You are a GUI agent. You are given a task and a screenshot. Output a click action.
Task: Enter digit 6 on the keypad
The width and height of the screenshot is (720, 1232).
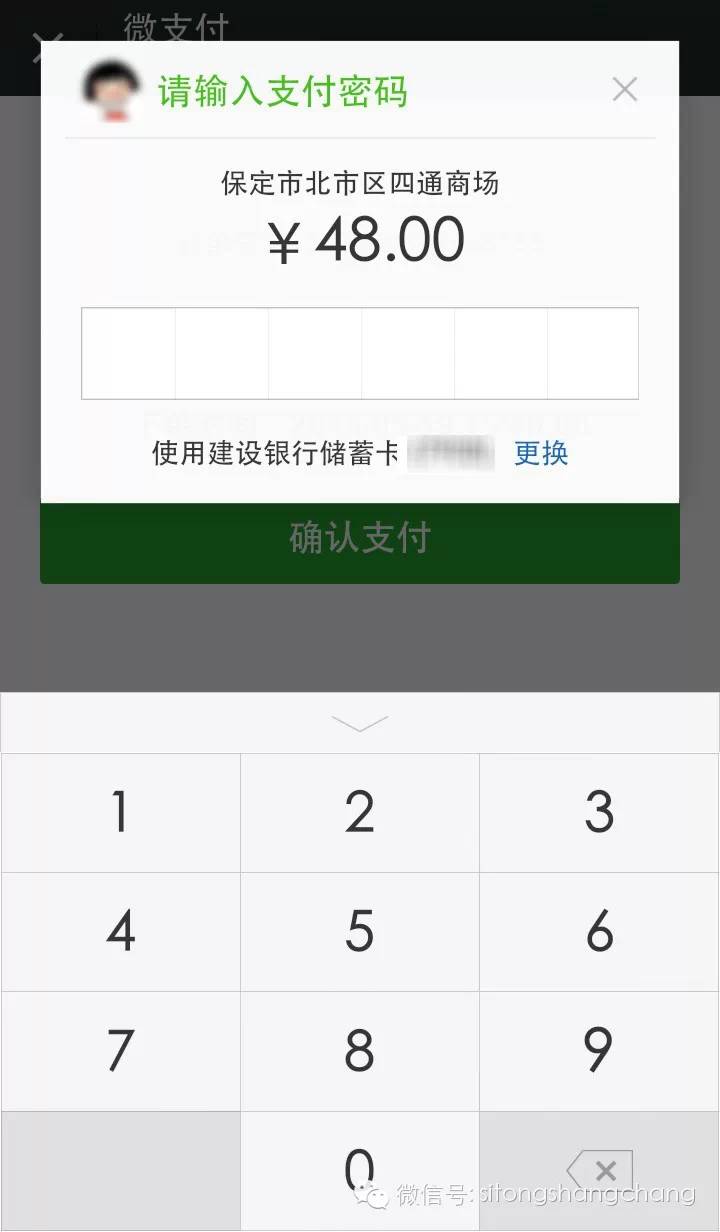600,932
